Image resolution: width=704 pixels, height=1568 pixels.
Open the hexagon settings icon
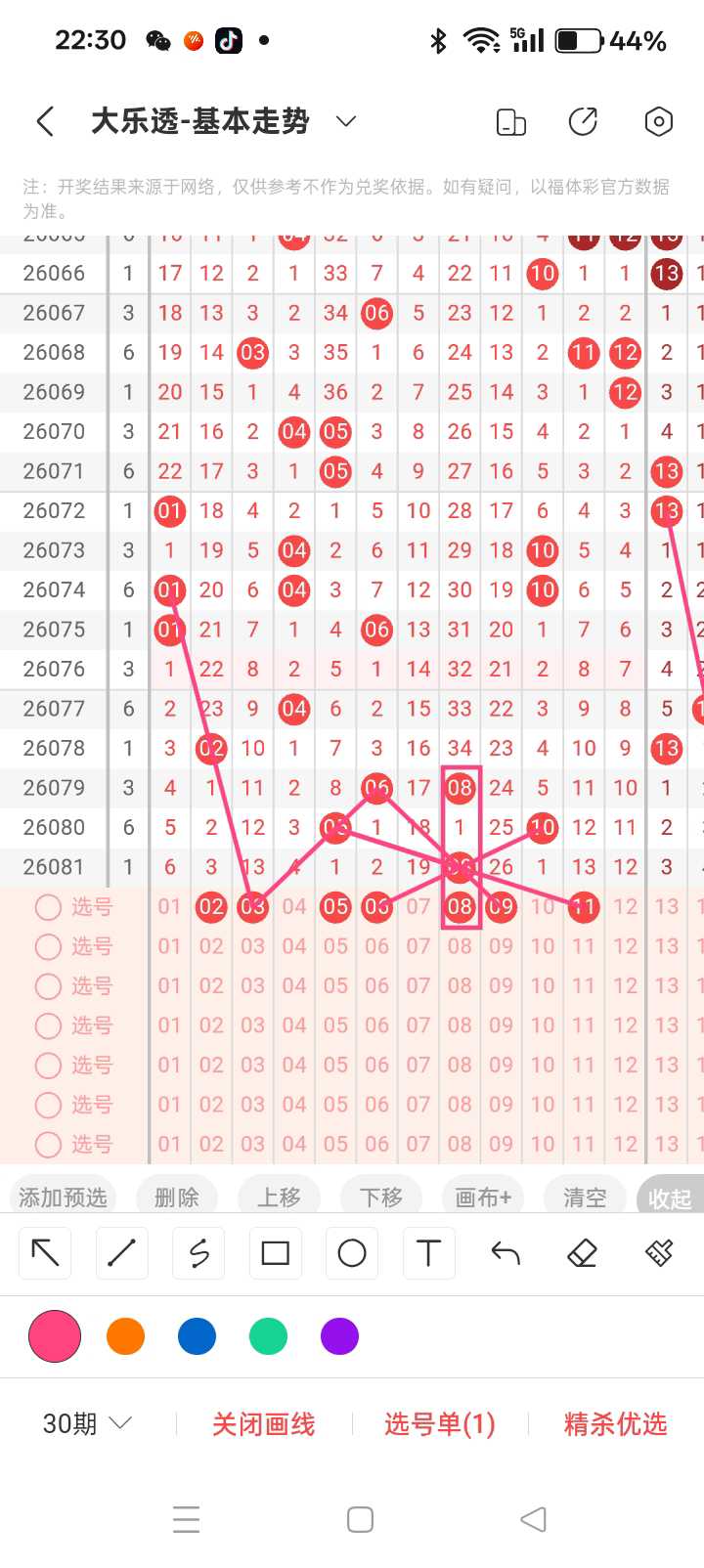[x=659, y=122]
